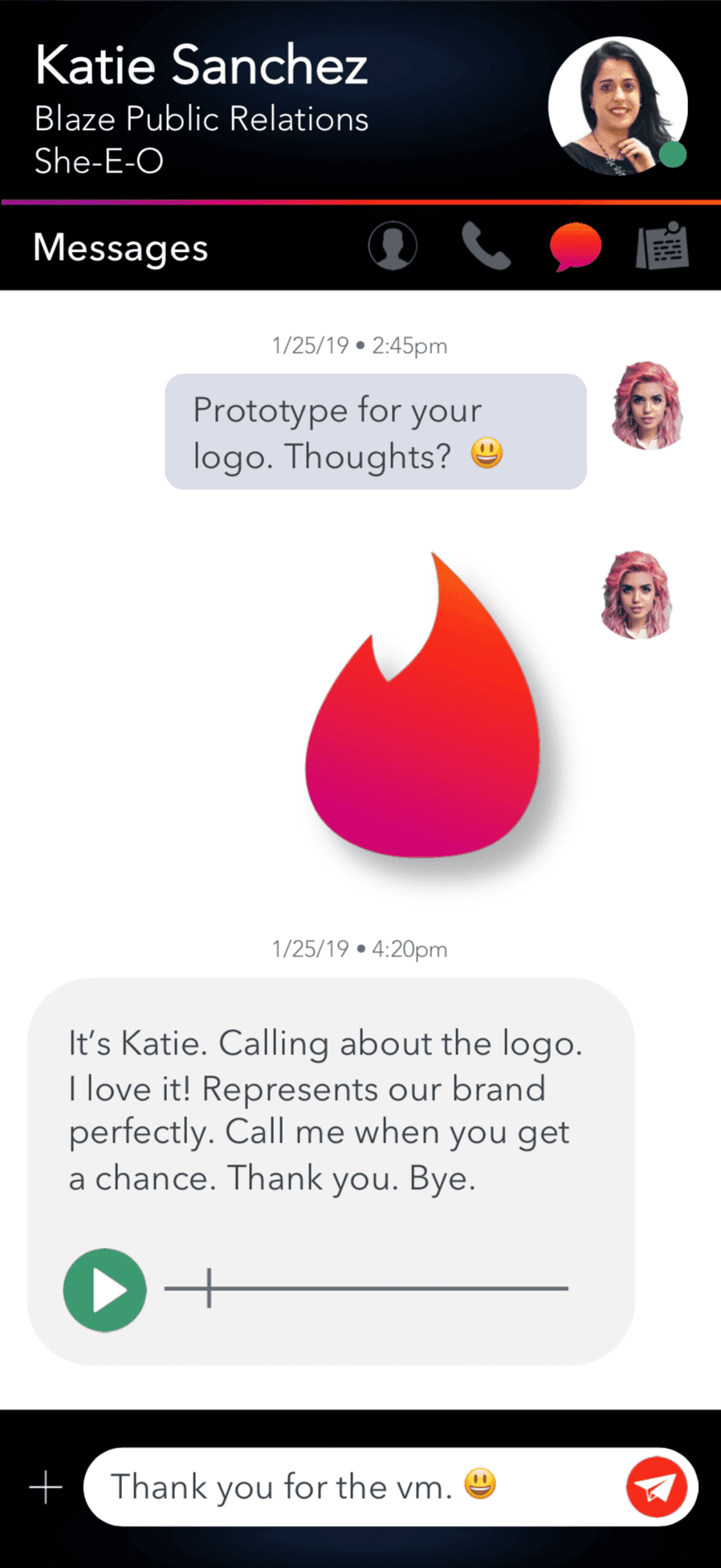
Task: Open the contact profile icon
Action: point(393,246)
